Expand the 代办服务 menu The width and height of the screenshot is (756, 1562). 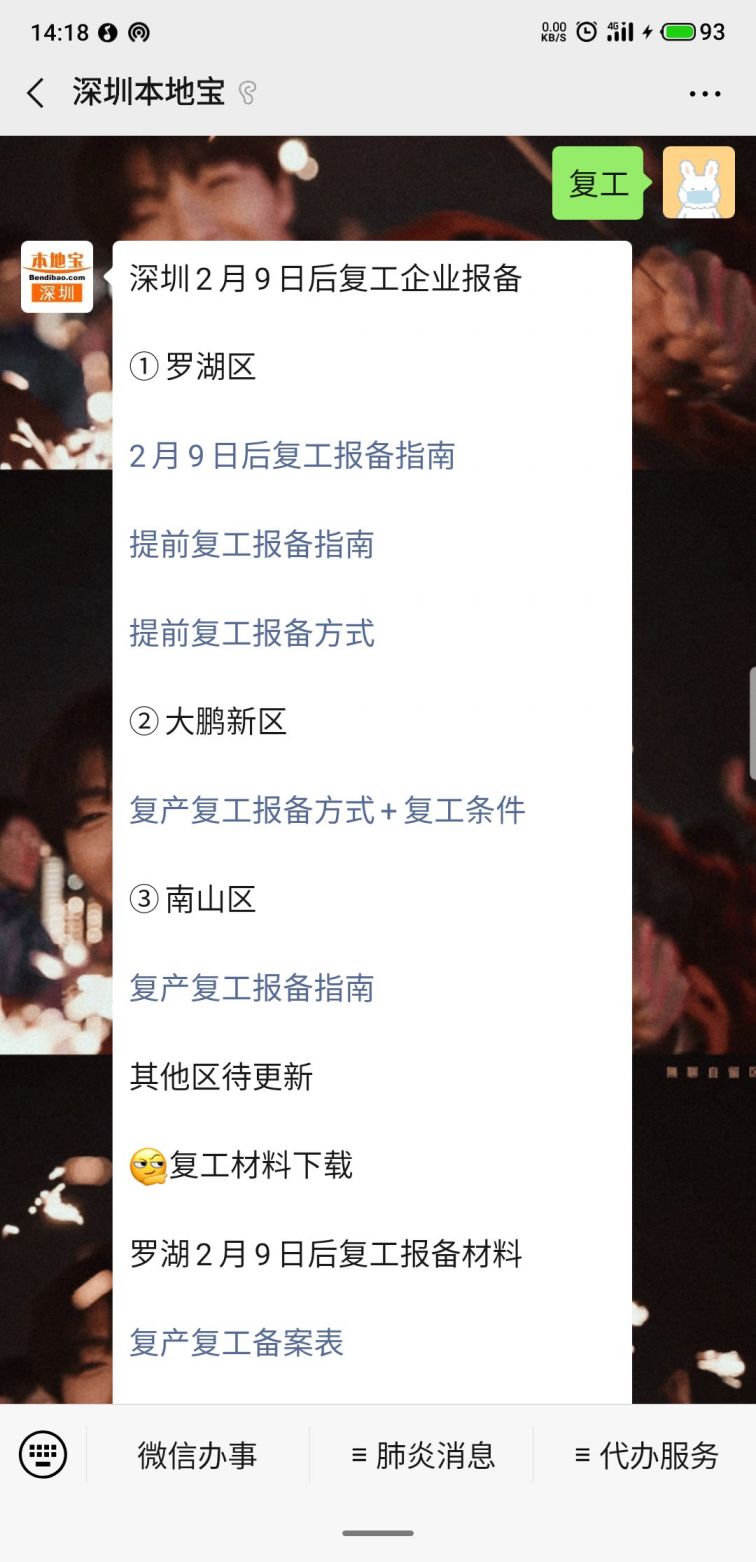click(646, 1455)
